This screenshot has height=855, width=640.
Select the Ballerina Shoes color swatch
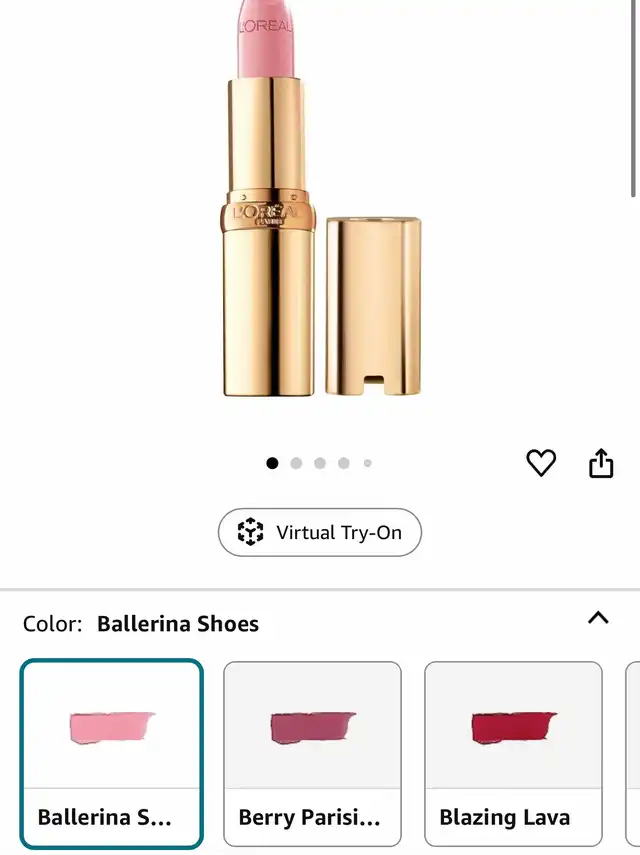click(112, 754)
